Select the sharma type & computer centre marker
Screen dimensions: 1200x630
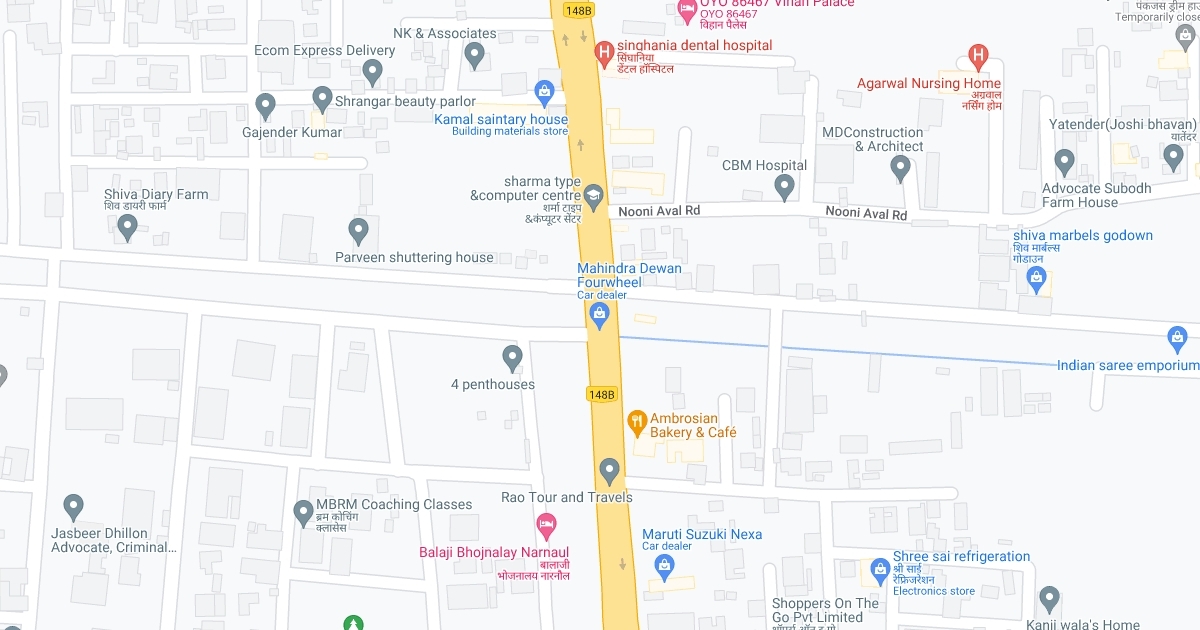click(593, 196)
